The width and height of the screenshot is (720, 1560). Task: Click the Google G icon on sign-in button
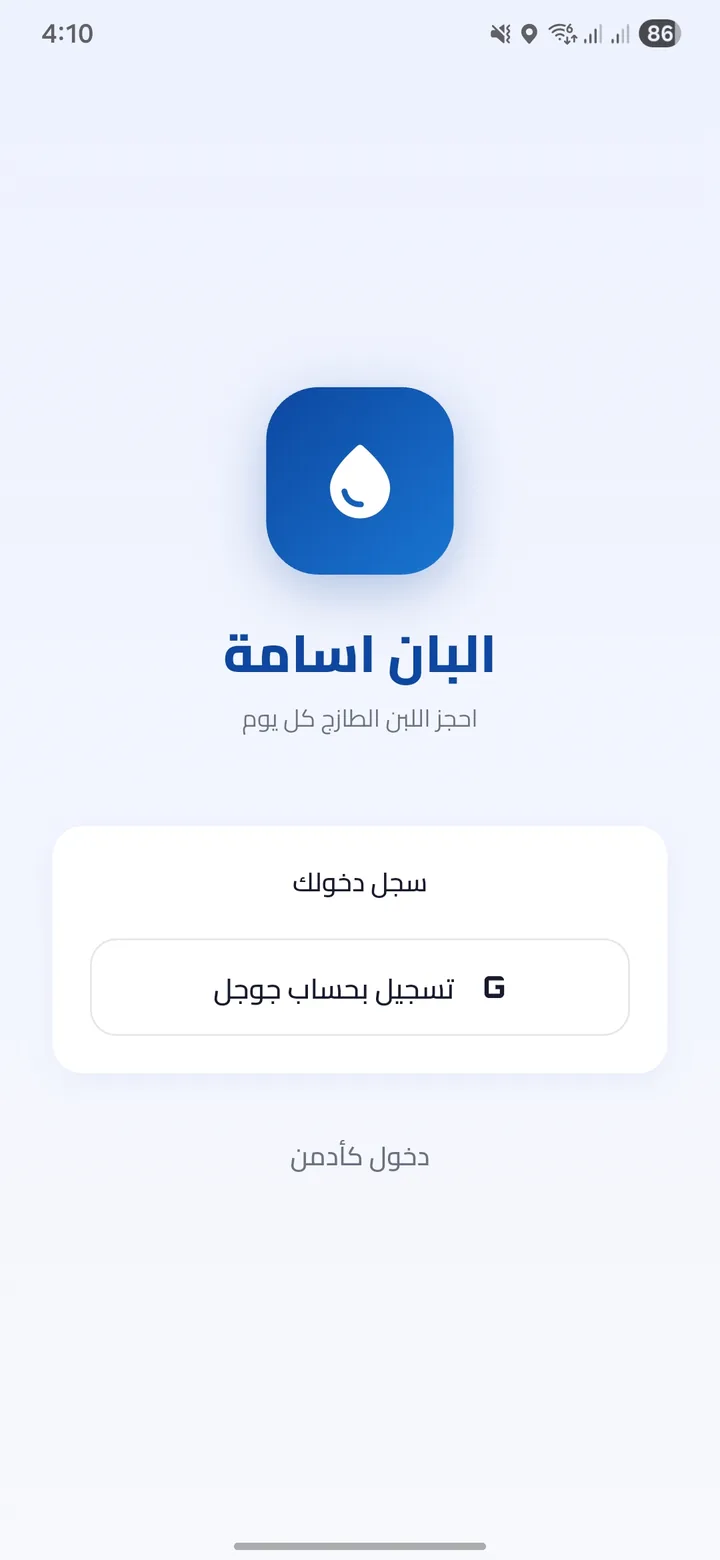(493, 987)
